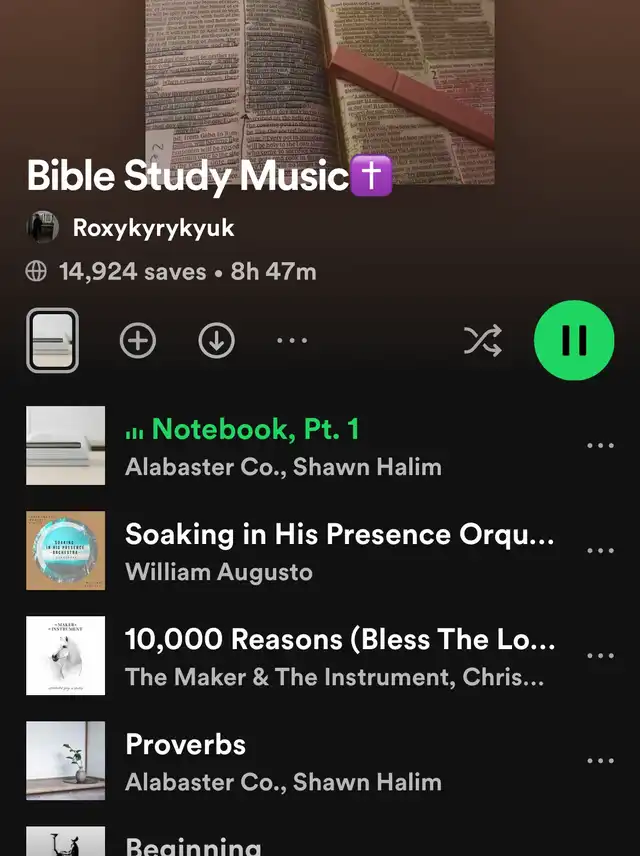The width and height of the screenshot is (640, 856).
Task: Open Roxykyrykyuk's profile
Action: point(153,228)
